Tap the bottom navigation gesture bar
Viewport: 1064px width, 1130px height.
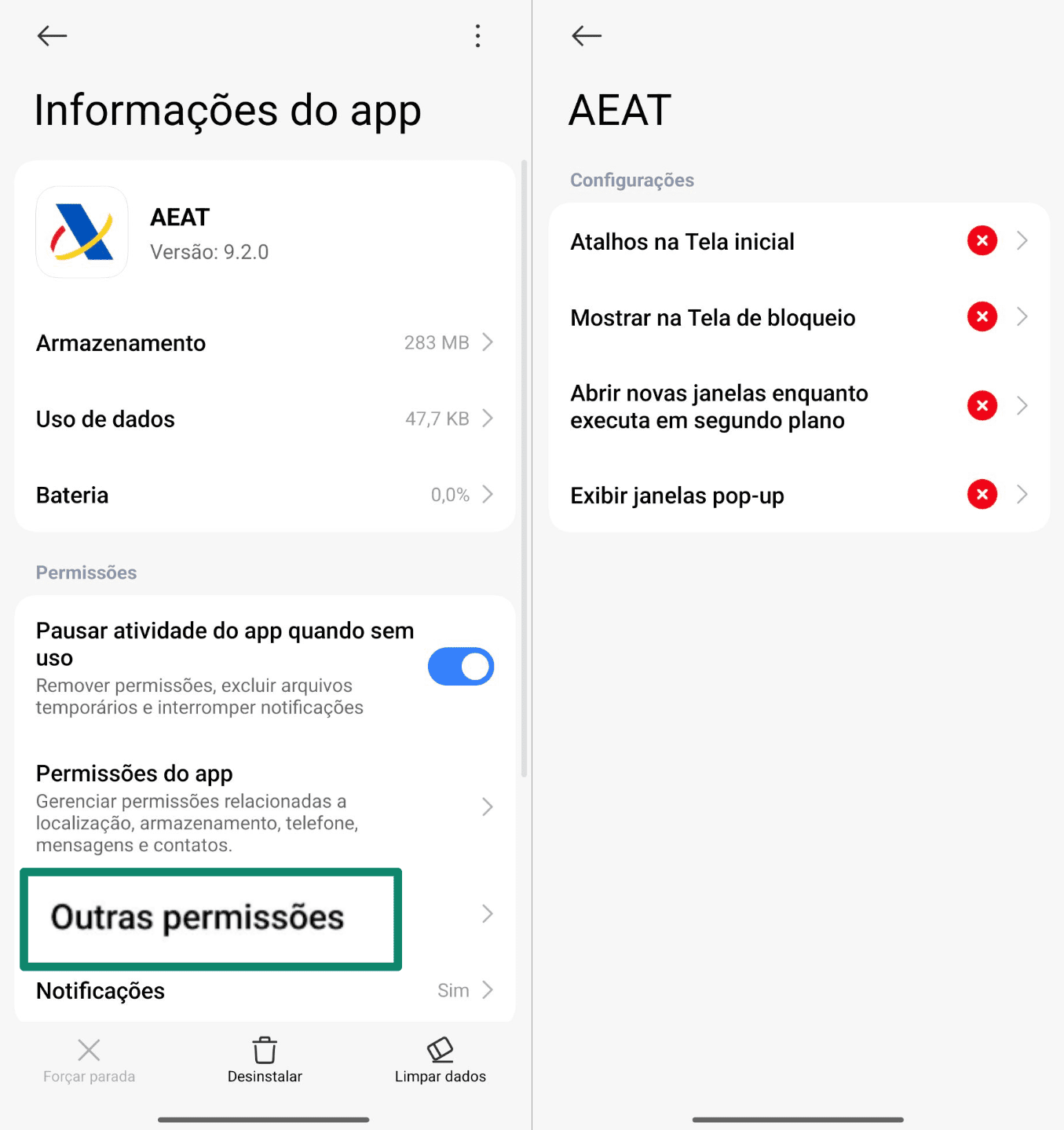(265, 1118)
